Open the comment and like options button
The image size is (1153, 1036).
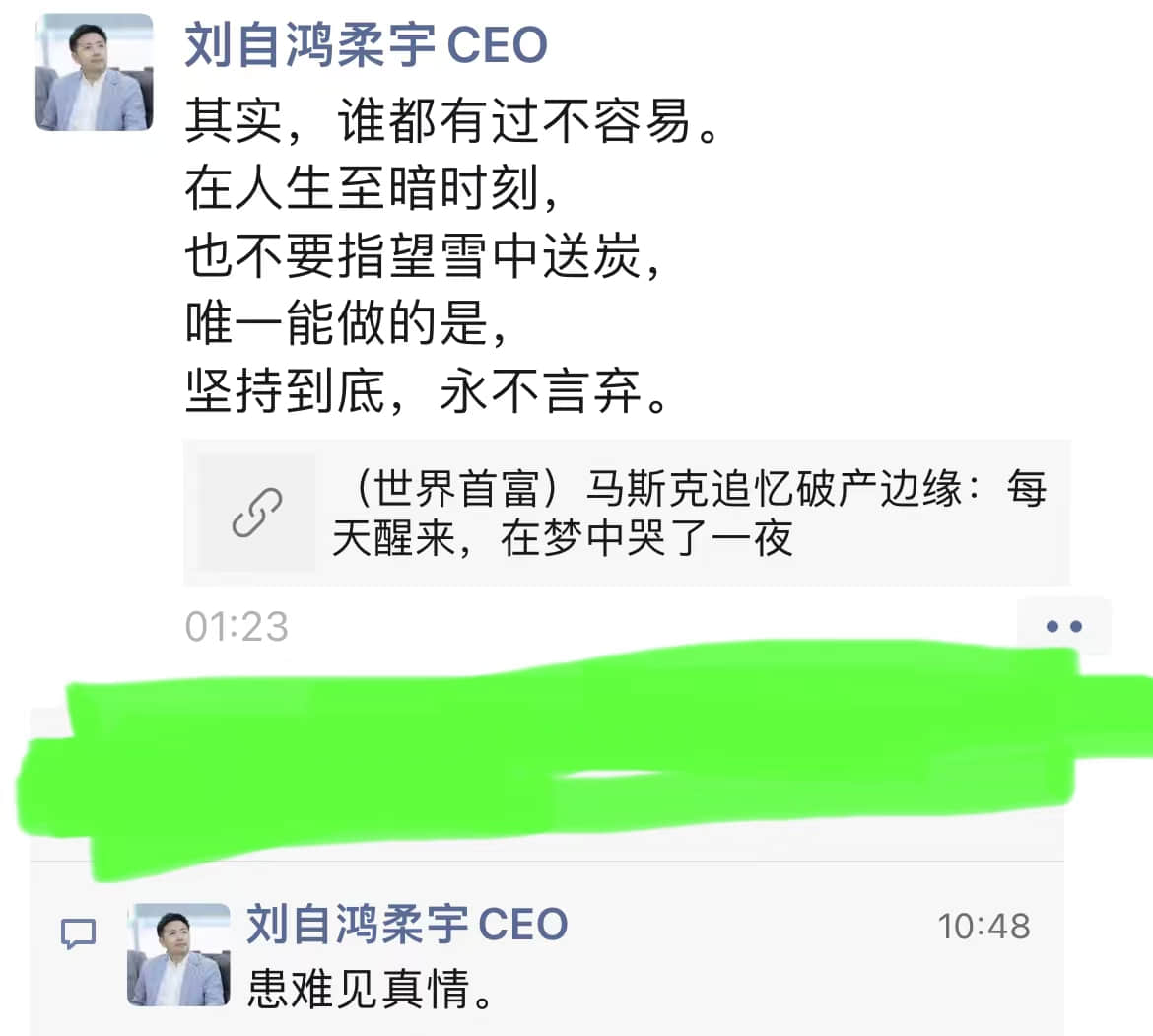click(x=1063, y=626)
